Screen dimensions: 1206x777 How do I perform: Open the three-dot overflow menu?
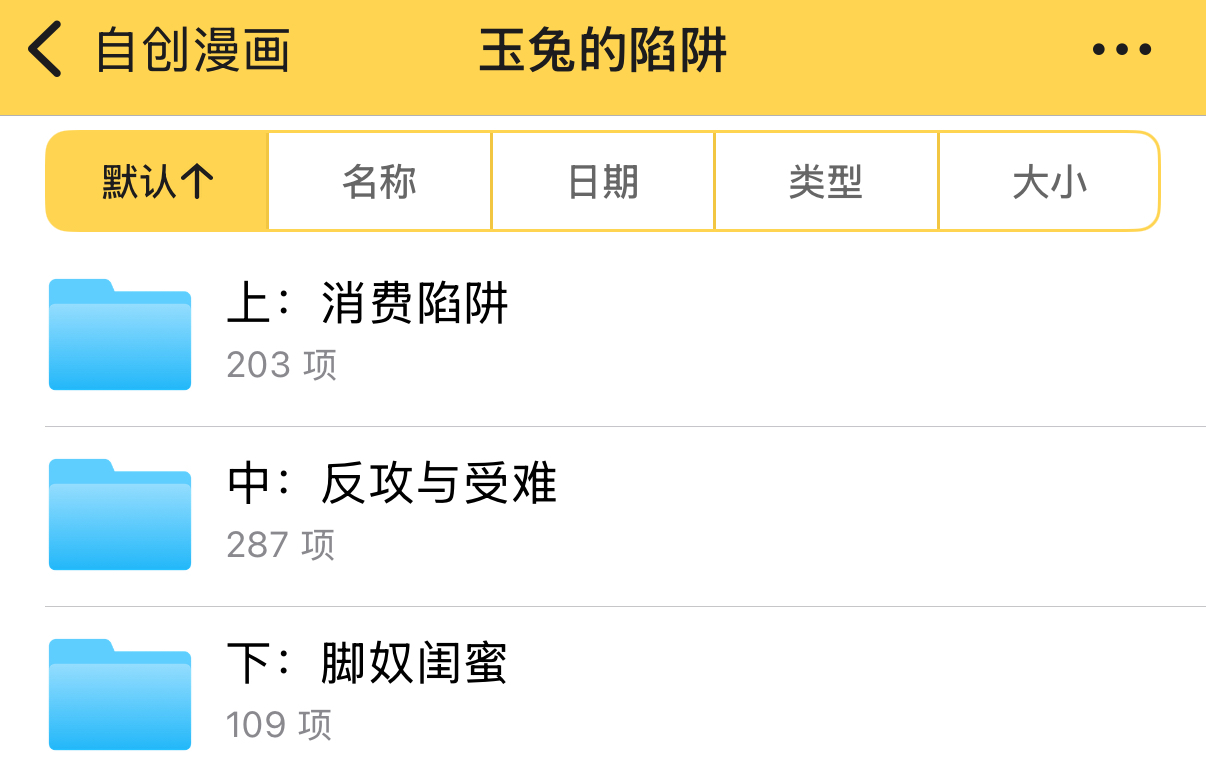coord(1122,49)
